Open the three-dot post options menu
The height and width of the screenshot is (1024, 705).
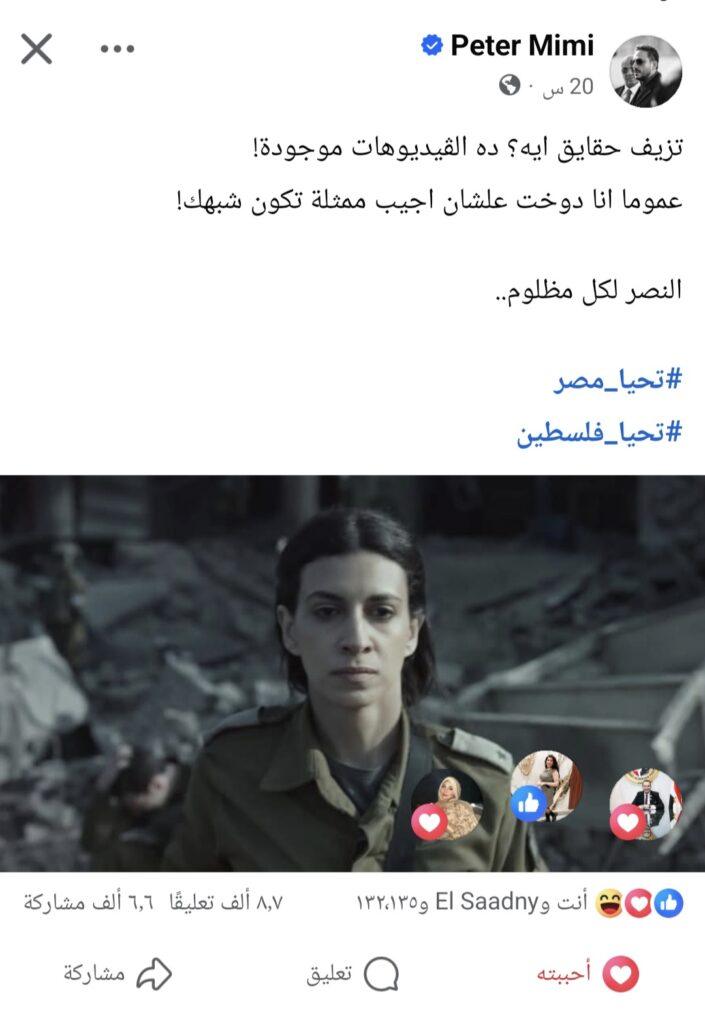tap(117, 49)
